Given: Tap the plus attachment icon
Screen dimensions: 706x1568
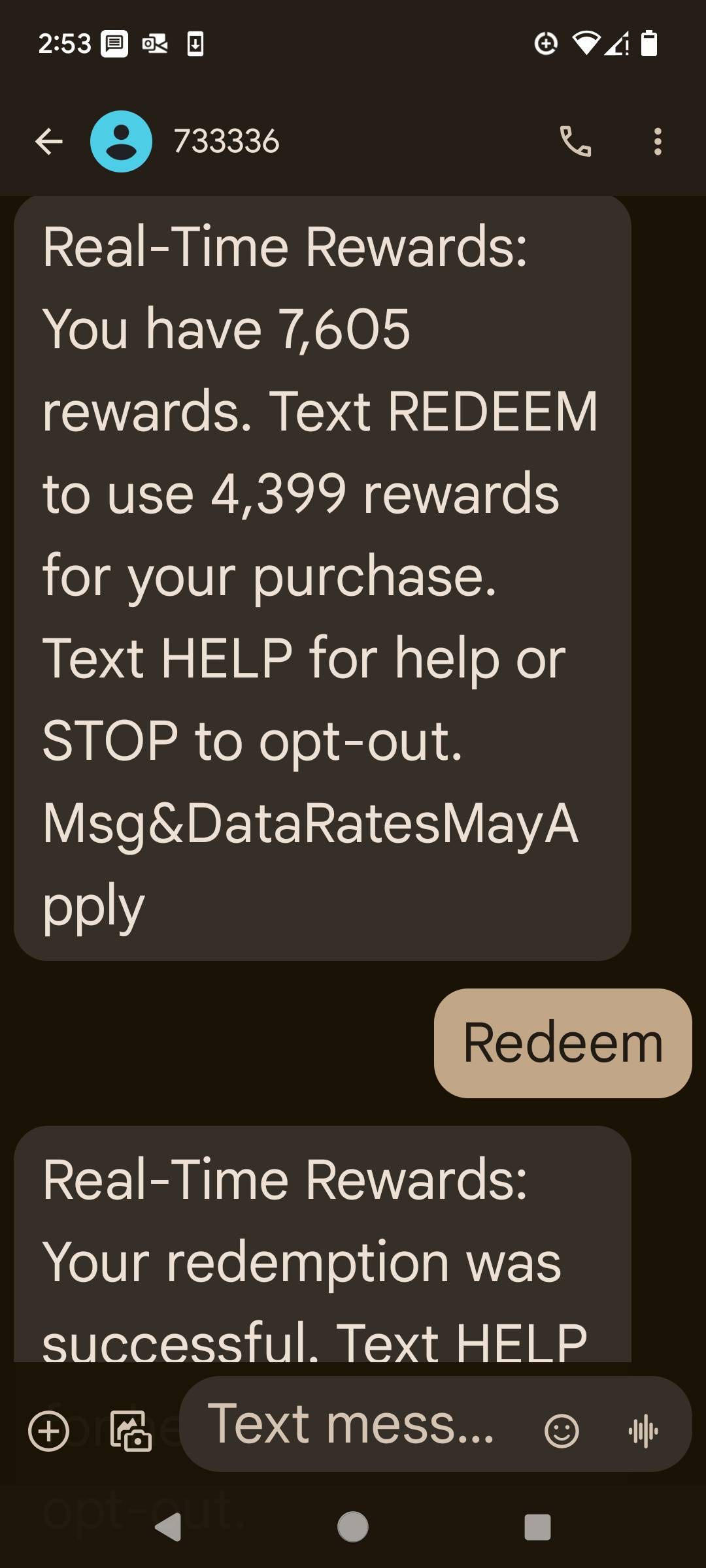Looking at the screenshot, I should pyautogui.click(x=49, y=1431).
